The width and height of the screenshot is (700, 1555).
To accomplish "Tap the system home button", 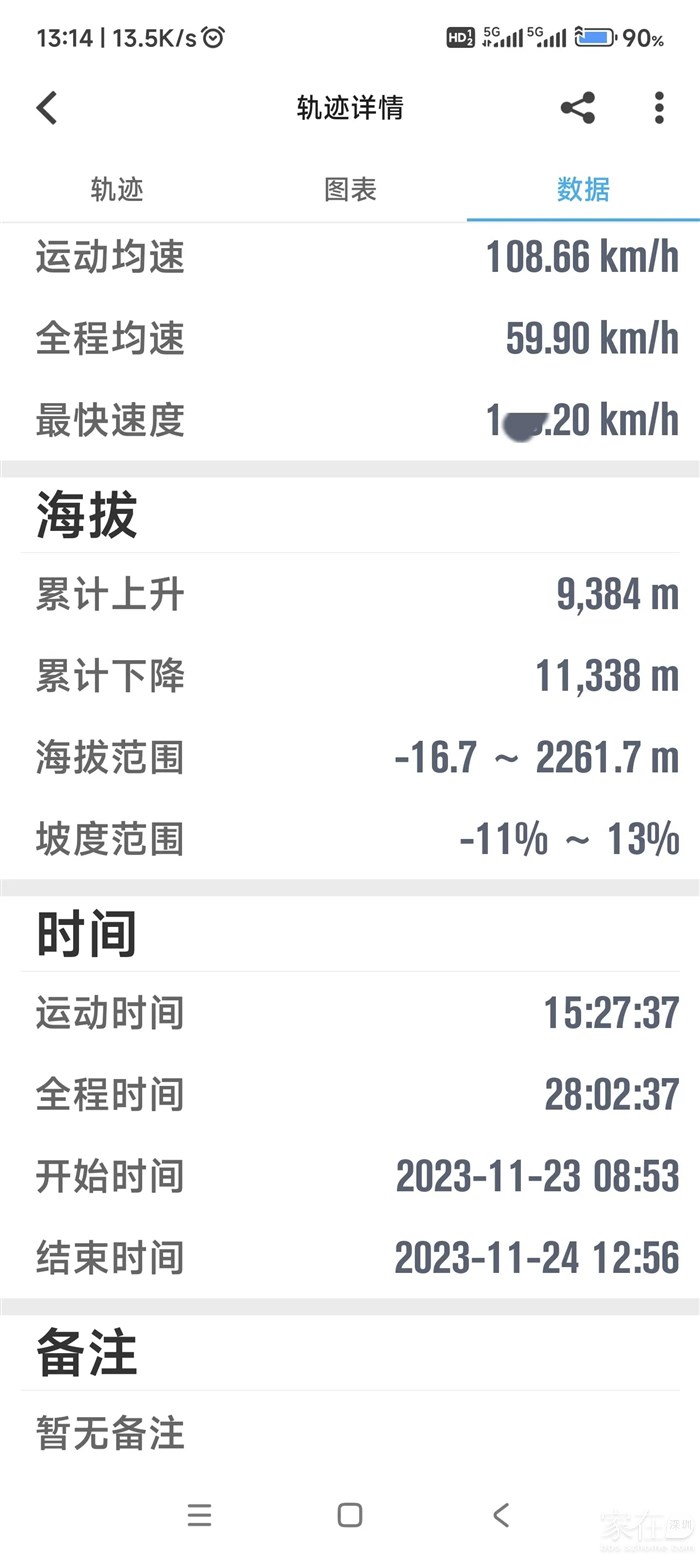I will click(x=350, y=1515).
